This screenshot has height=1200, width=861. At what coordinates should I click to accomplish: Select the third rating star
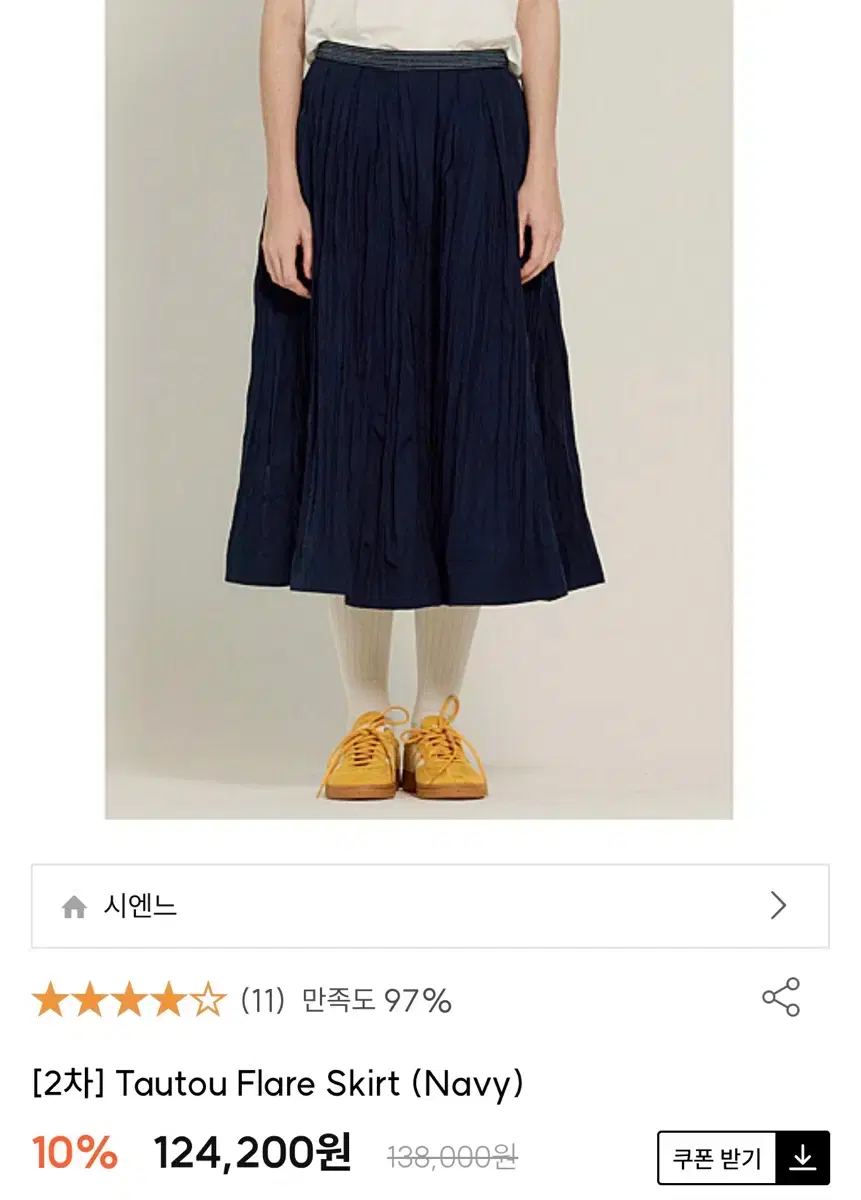click(x=130, y=998)
